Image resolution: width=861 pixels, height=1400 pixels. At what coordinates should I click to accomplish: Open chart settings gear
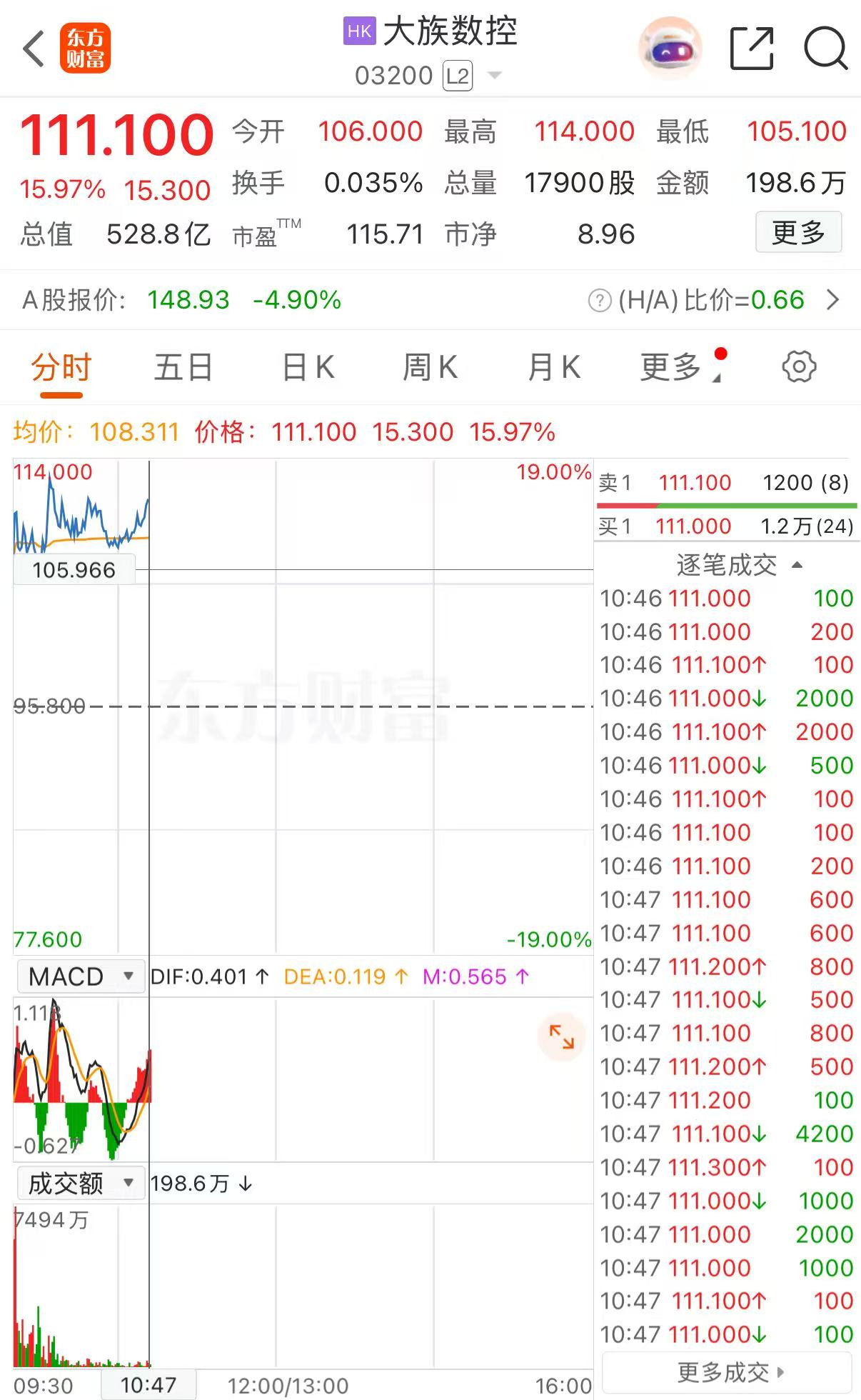tap(799, 367)
